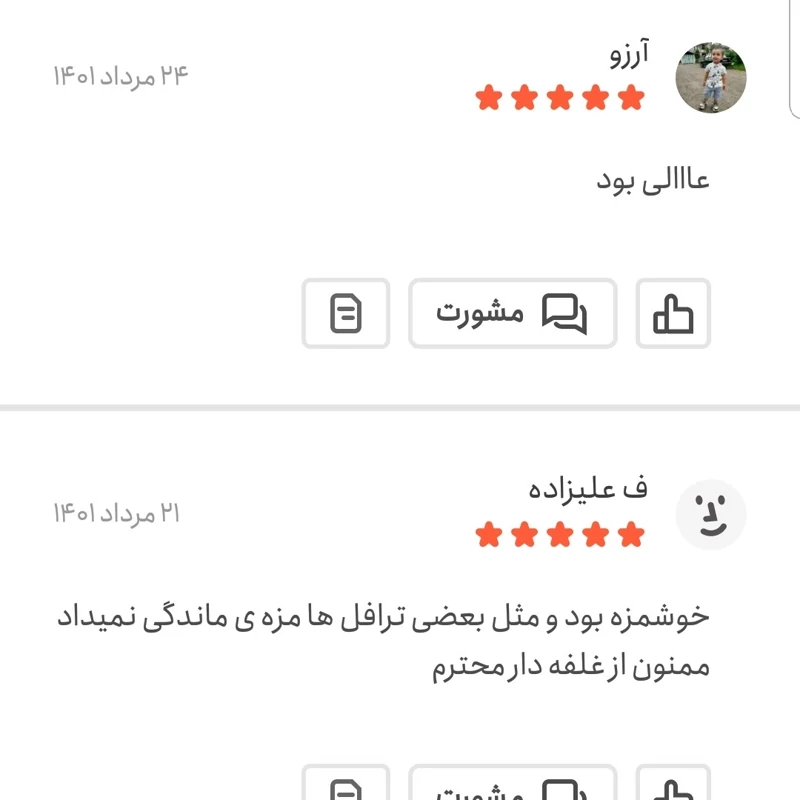Like آرزو's review with thumbs up
Screen dimensions: 800x800
(x=673, y=314)
